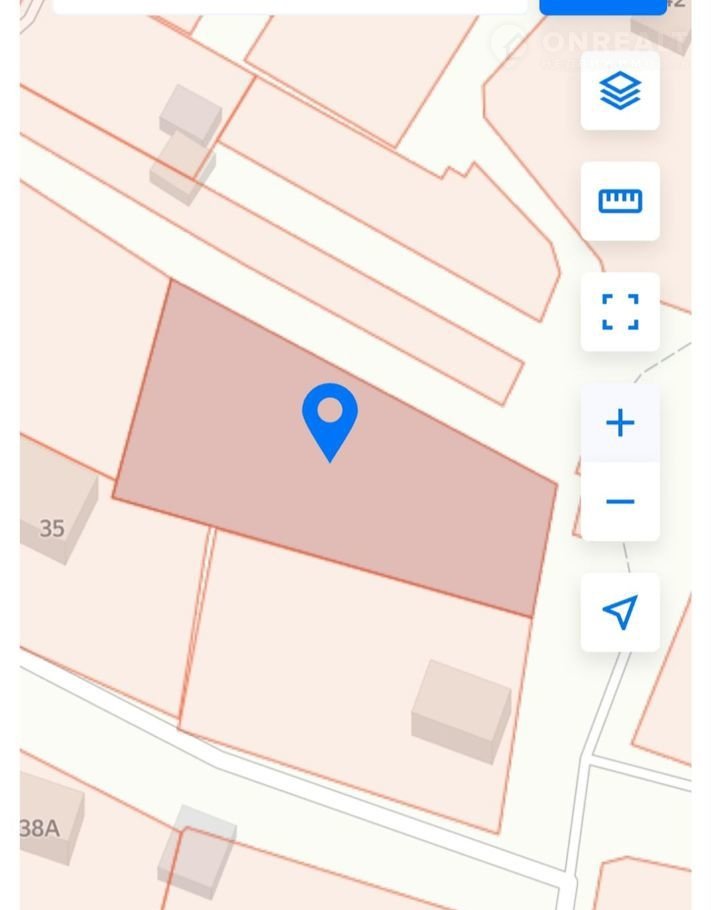Image resolution: width=711 pixels, height=910 pixels.
Task: Tap the blue location pin on the plot
Action: click(x=330, y=420)
